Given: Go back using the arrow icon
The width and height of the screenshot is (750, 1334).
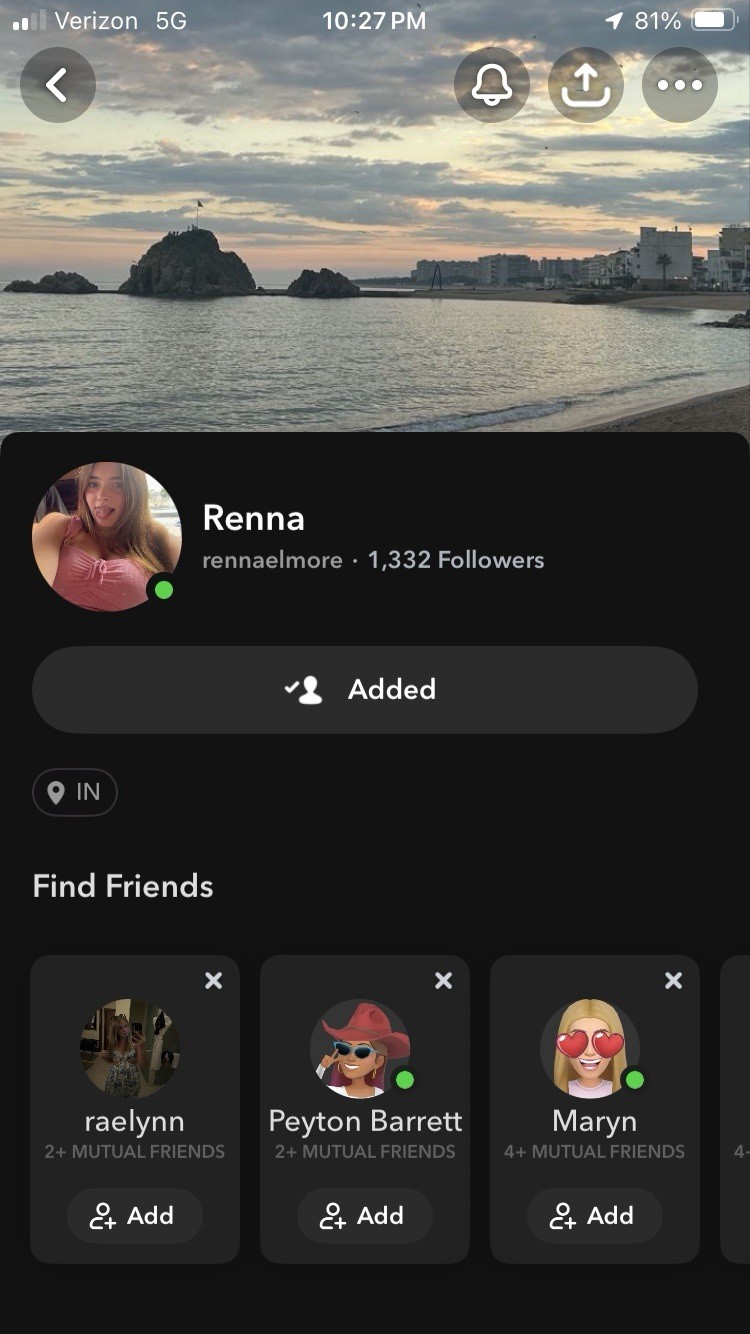Looking at the screenshot, I should click(x=58, y=85).
